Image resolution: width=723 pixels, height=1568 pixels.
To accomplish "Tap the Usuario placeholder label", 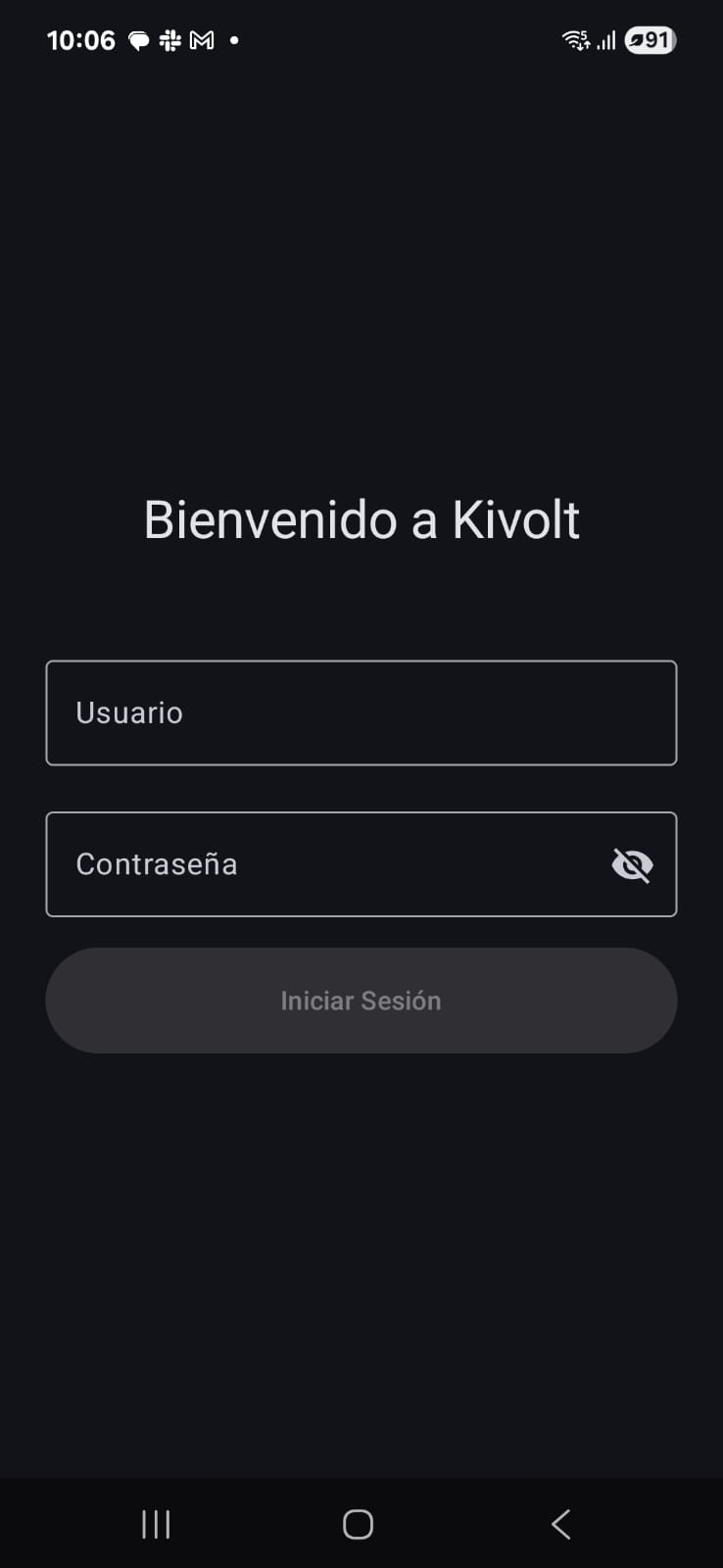I will coord(129,712).
